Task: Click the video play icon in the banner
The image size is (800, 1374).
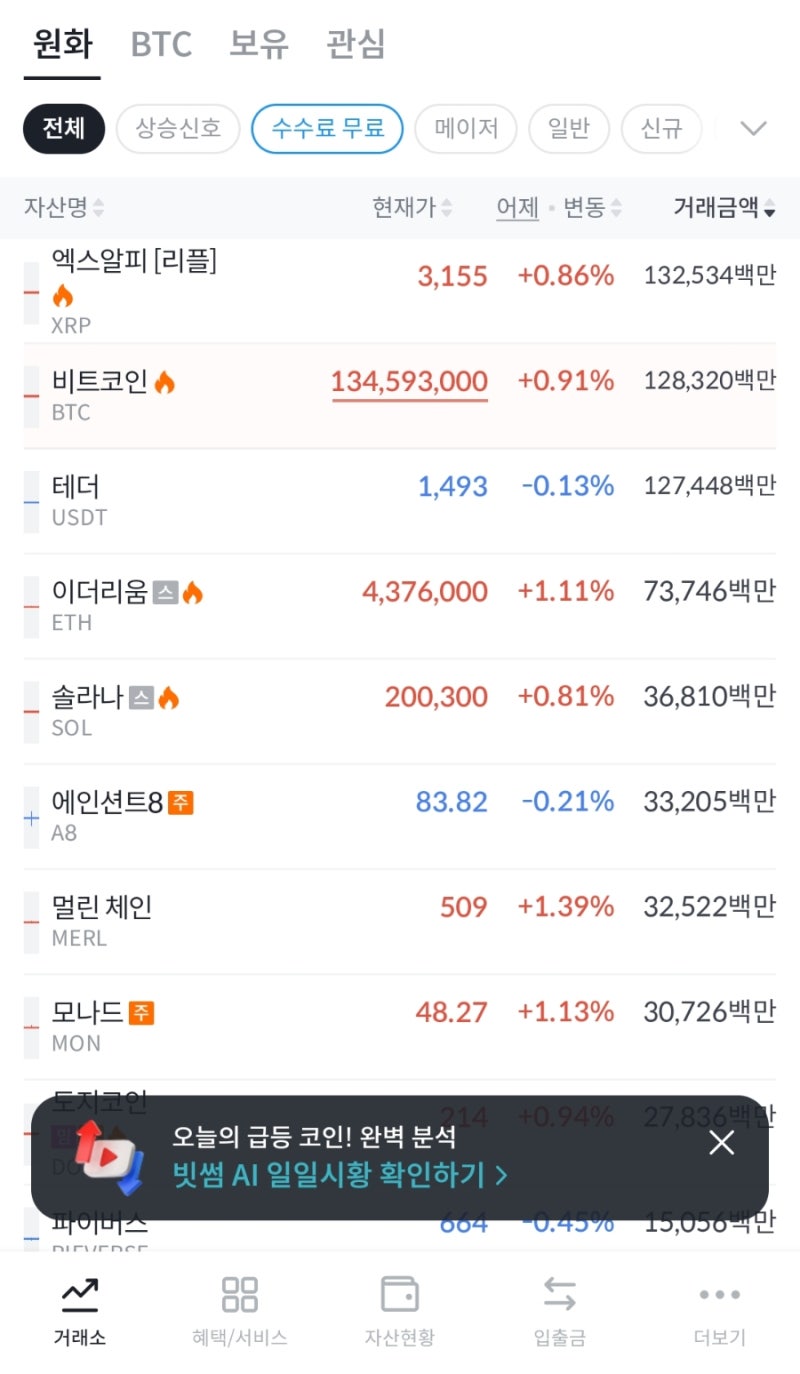Action: click(112, 1162)
